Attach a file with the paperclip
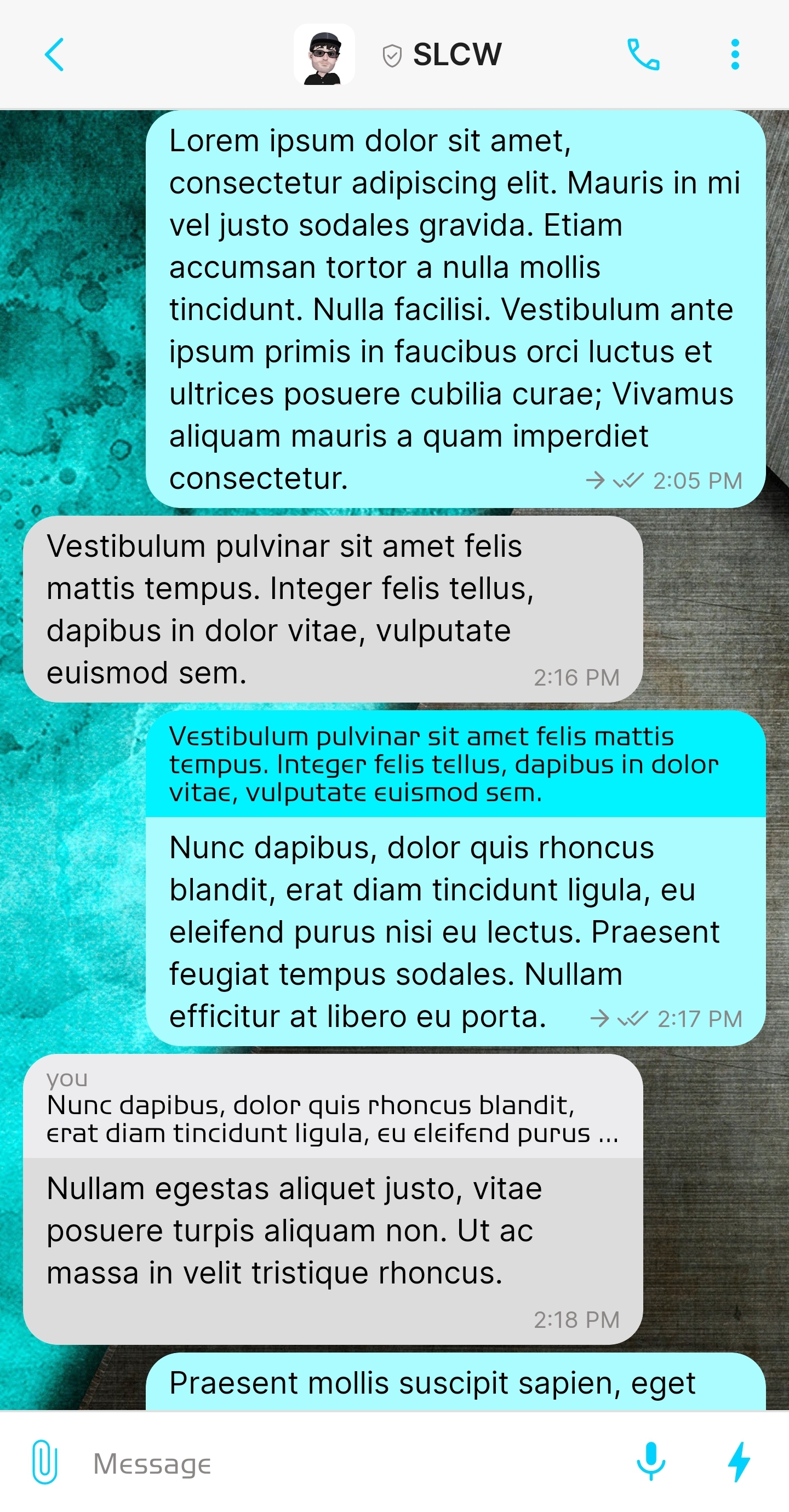Image resolution: width=789 pixels, height=1512 pixels. pyautogui.click(x=44, y=1462)
